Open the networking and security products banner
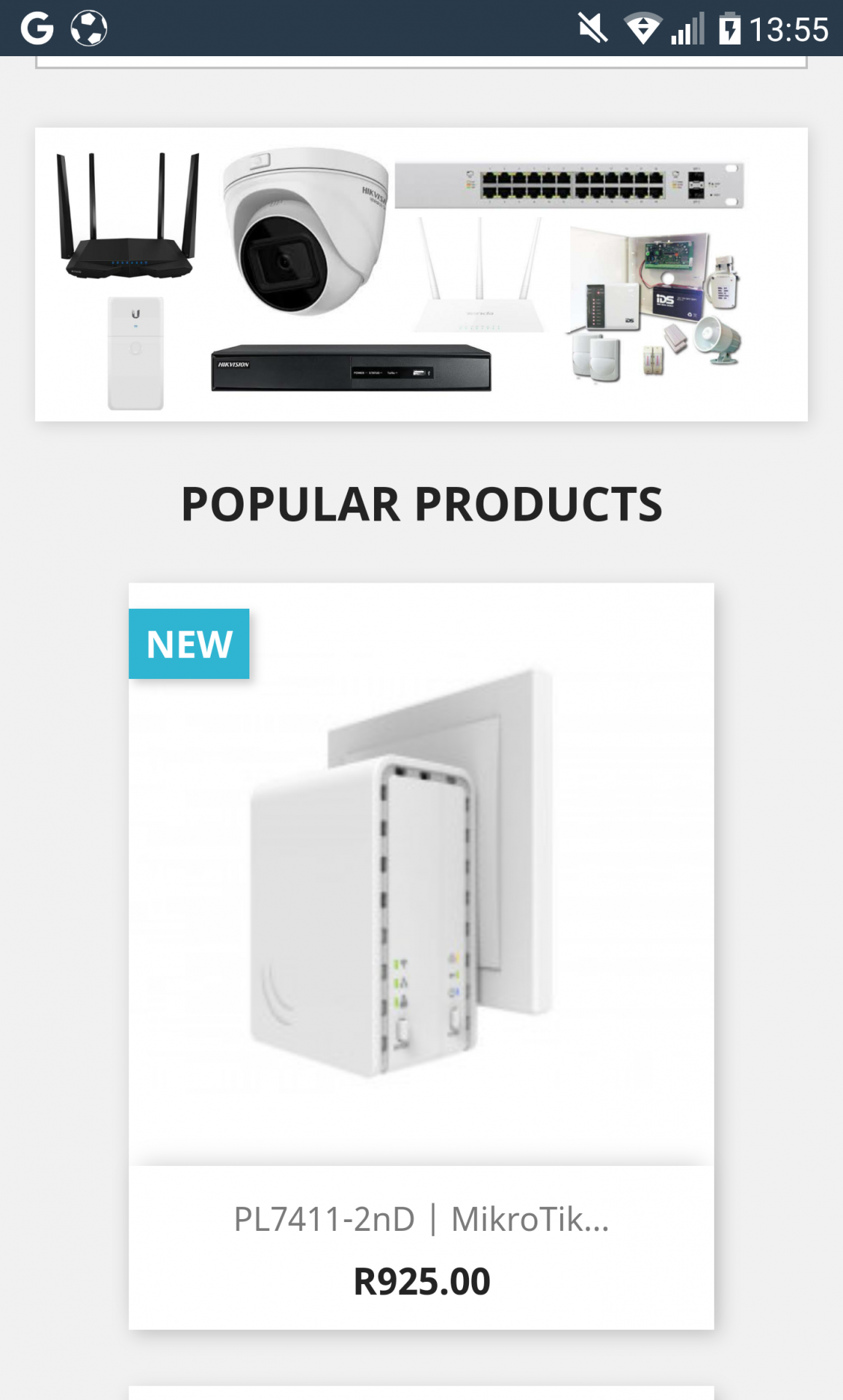Screen dimensions: 843x1400 pyautogui.click(x=421, y=274)
